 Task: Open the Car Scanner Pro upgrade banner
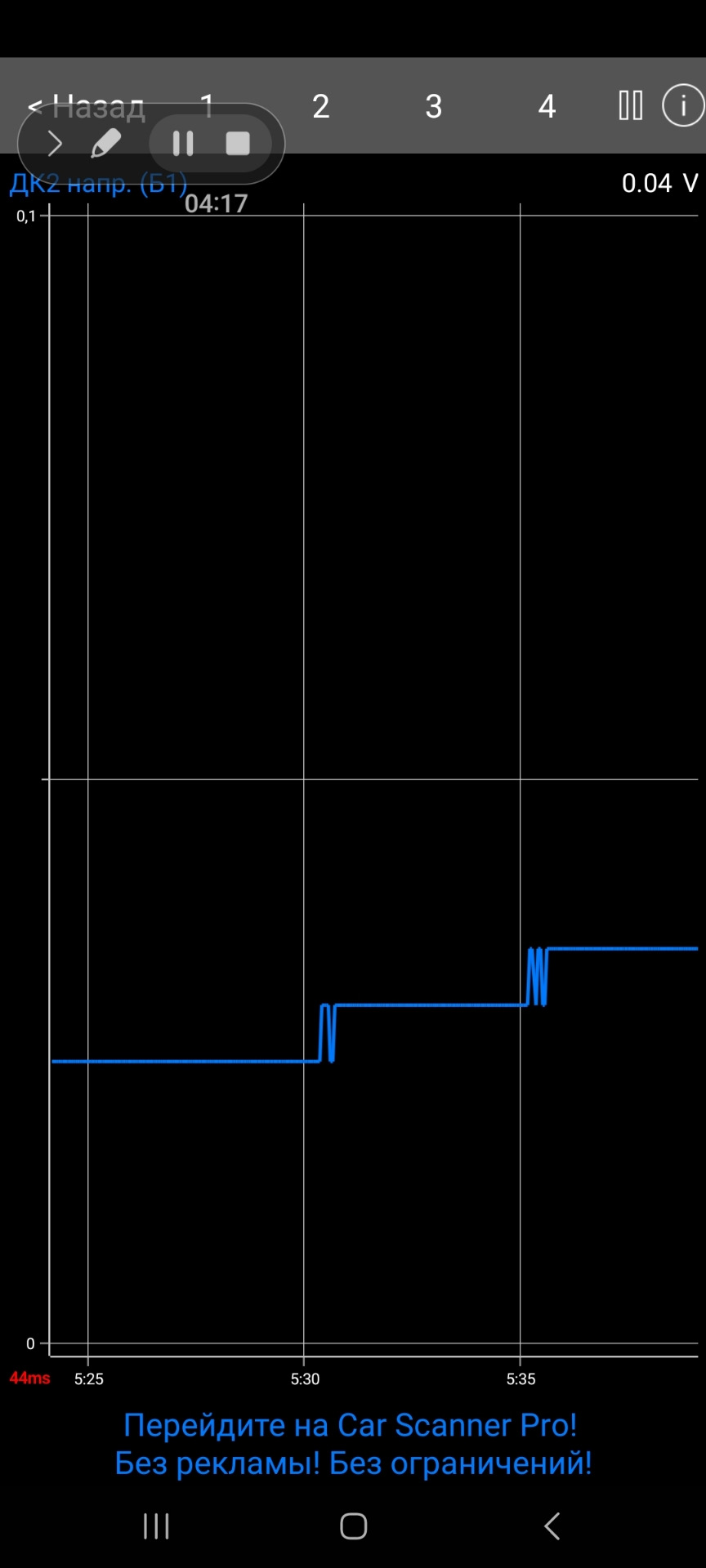[352, 1444]
